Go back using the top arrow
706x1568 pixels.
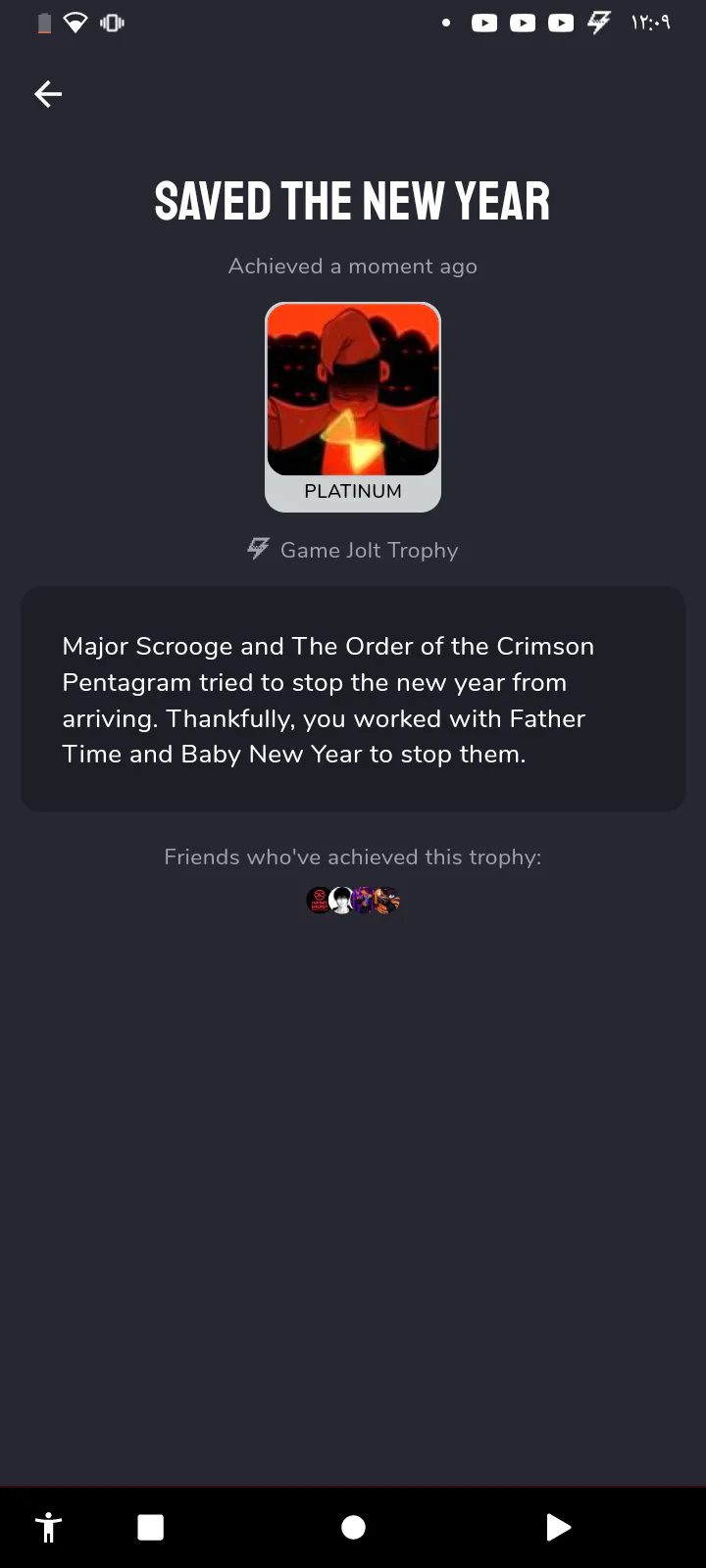(48, 94)
